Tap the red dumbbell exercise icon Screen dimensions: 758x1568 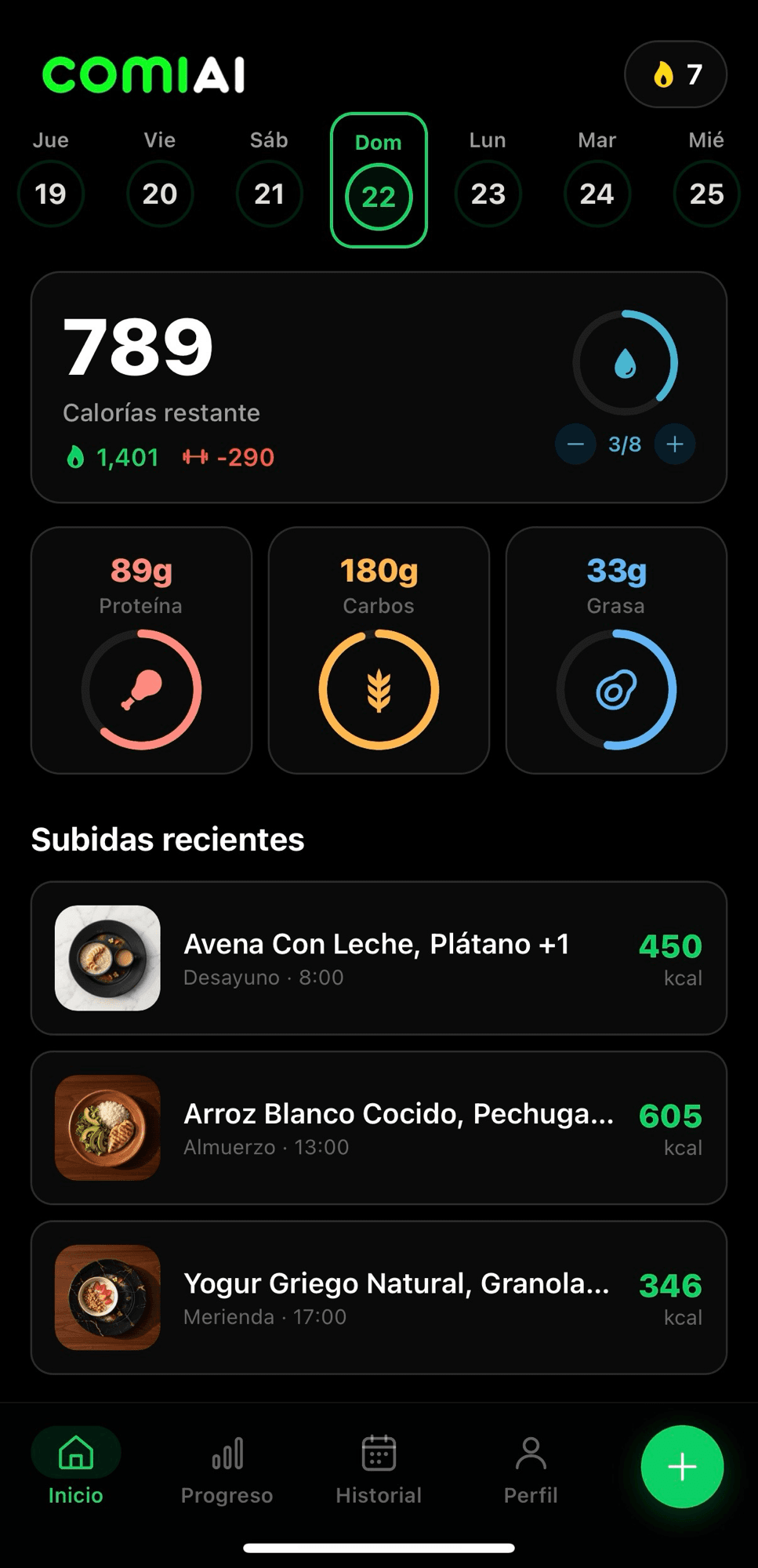[x=198, y=456]
